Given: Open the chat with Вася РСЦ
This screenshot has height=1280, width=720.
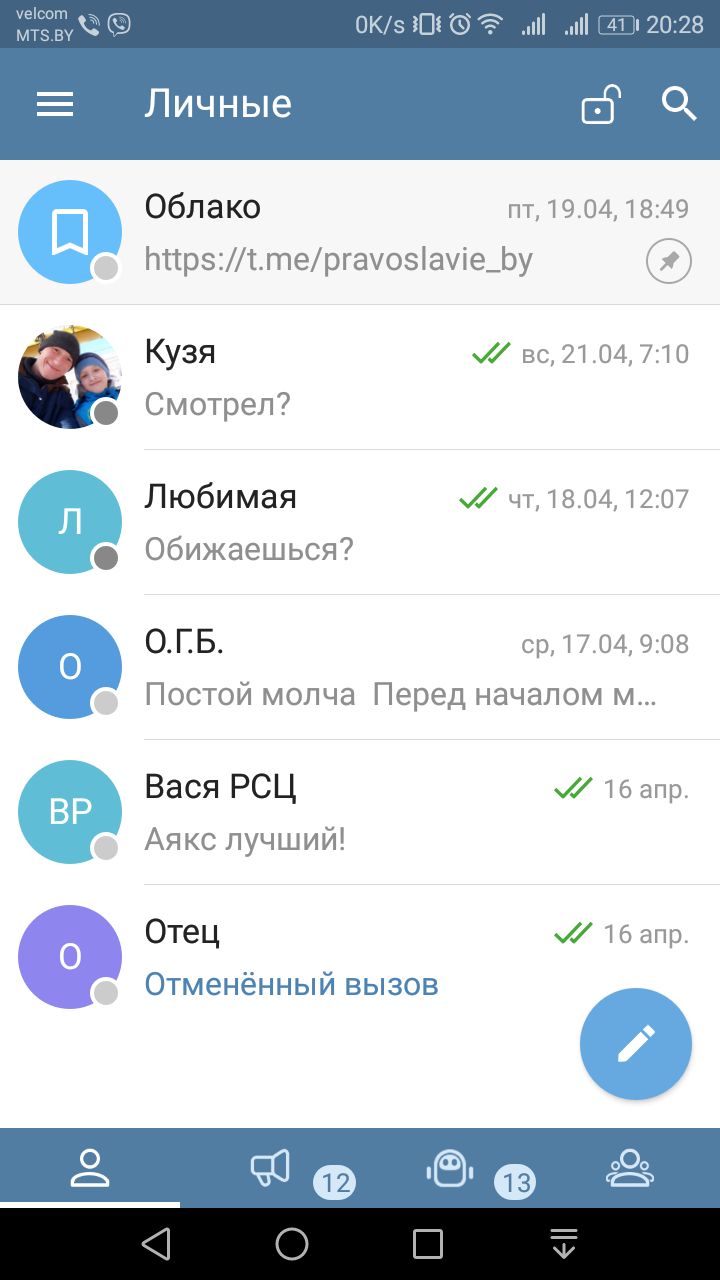Looking at the screenshot, I should pos(360,812).
